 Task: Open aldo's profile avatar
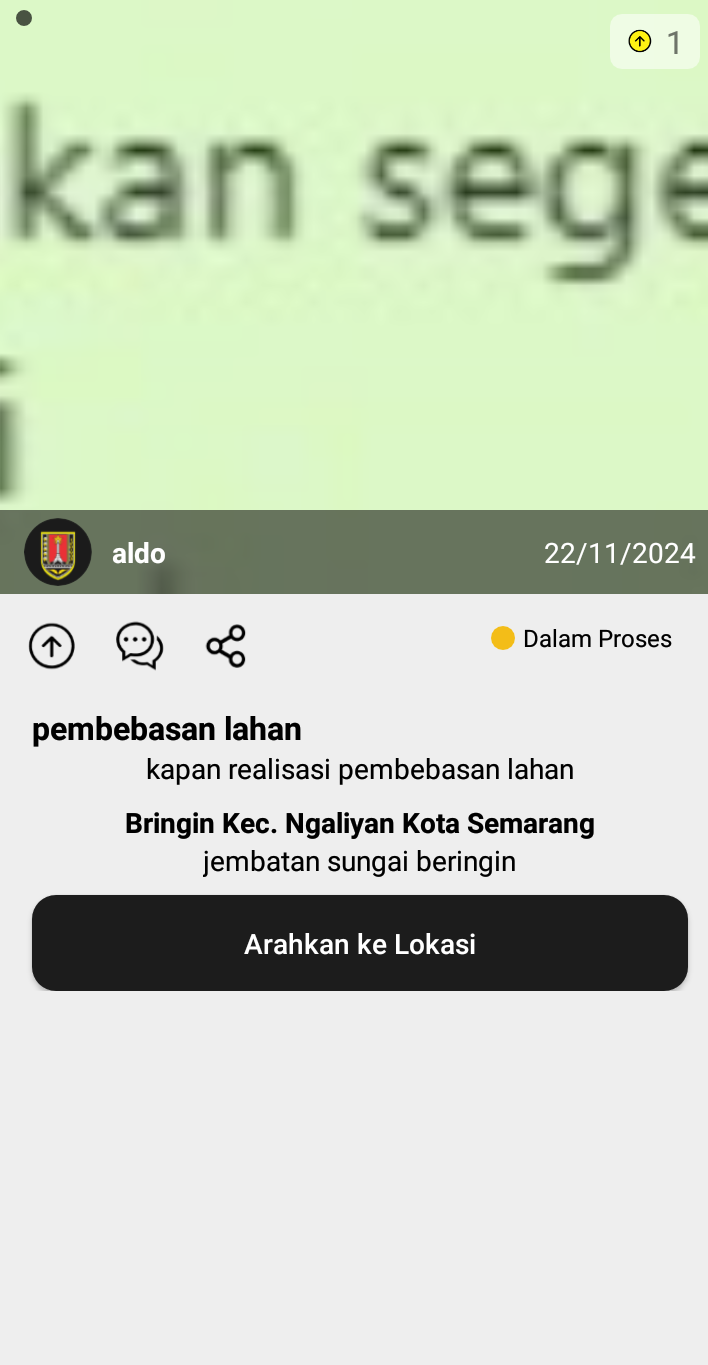(58, 552)
